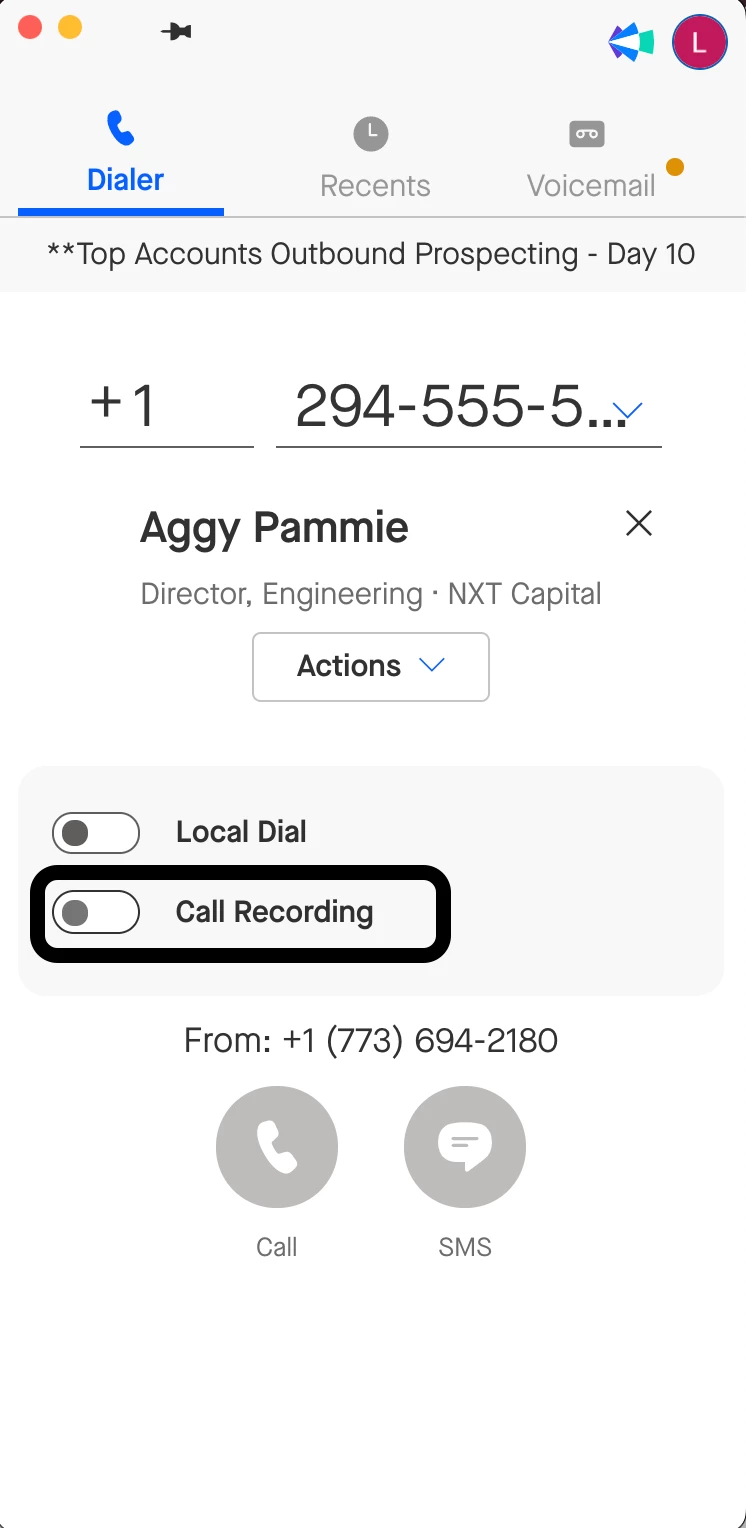This screenshot has height=1528, width=746.
Task: Edit the +1 country code field
Action: [x=165, y=407]
